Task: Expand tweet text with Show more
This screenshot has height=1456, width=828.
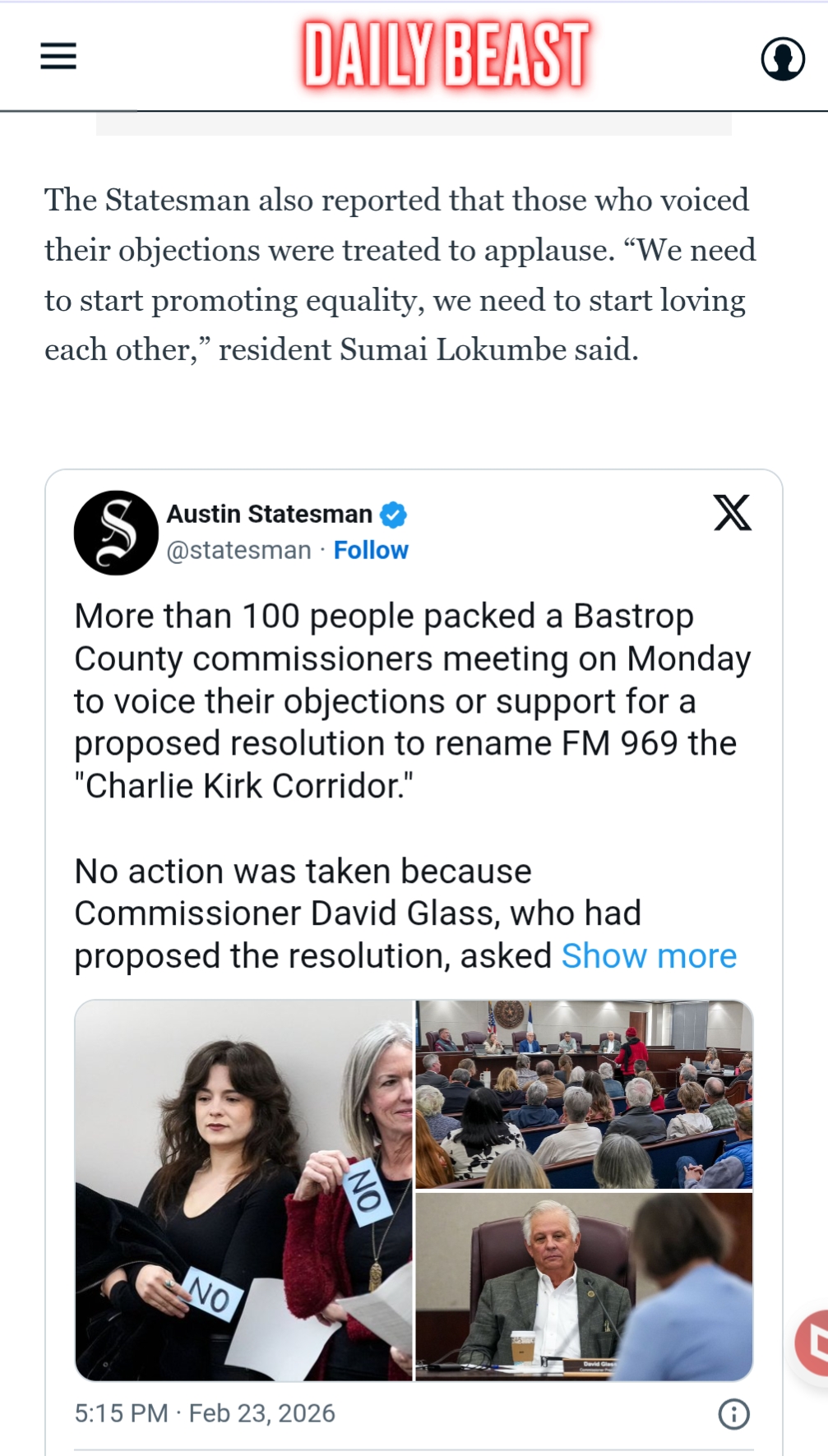Action: point(649,956)
